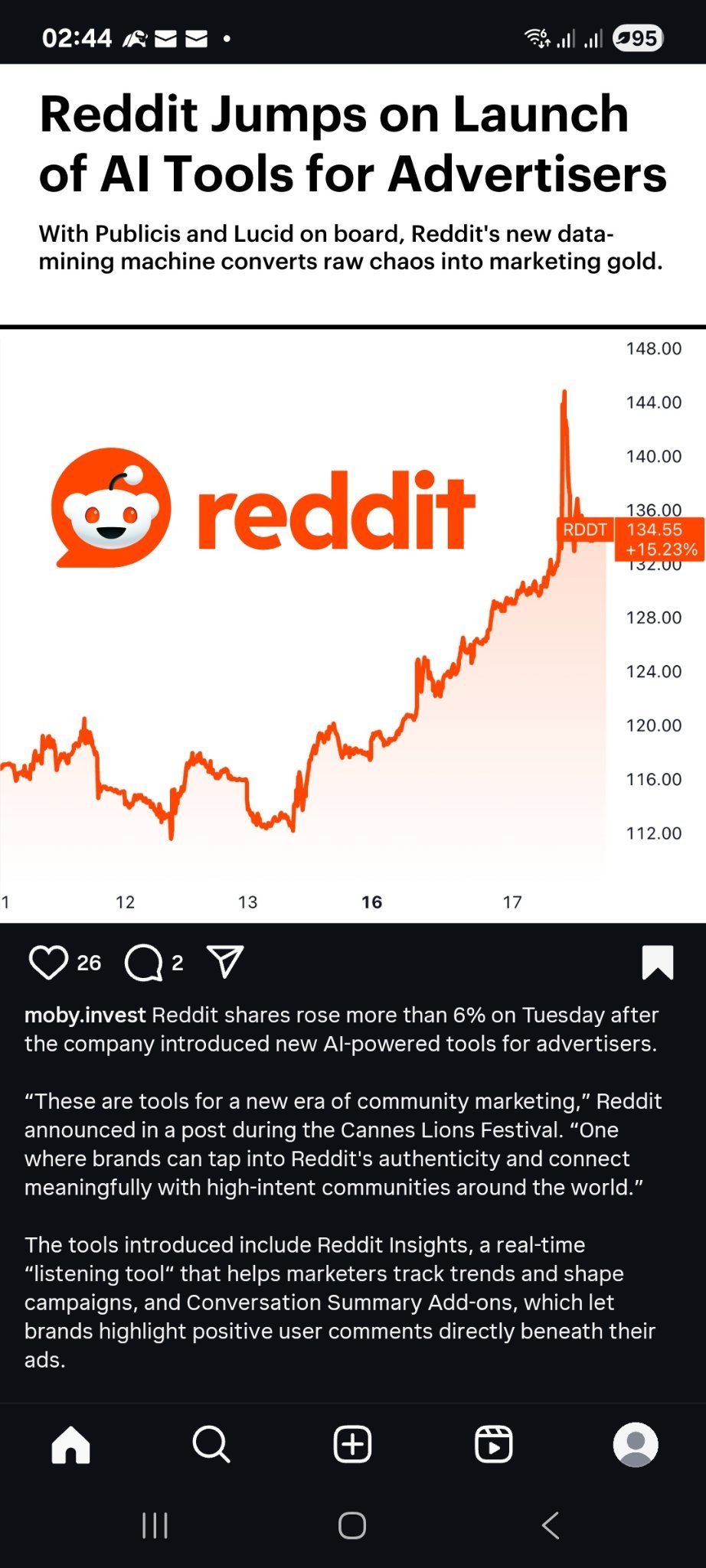Open the recent apps view
This screenshot has height=1568, width=706.
click(155, 1525)
